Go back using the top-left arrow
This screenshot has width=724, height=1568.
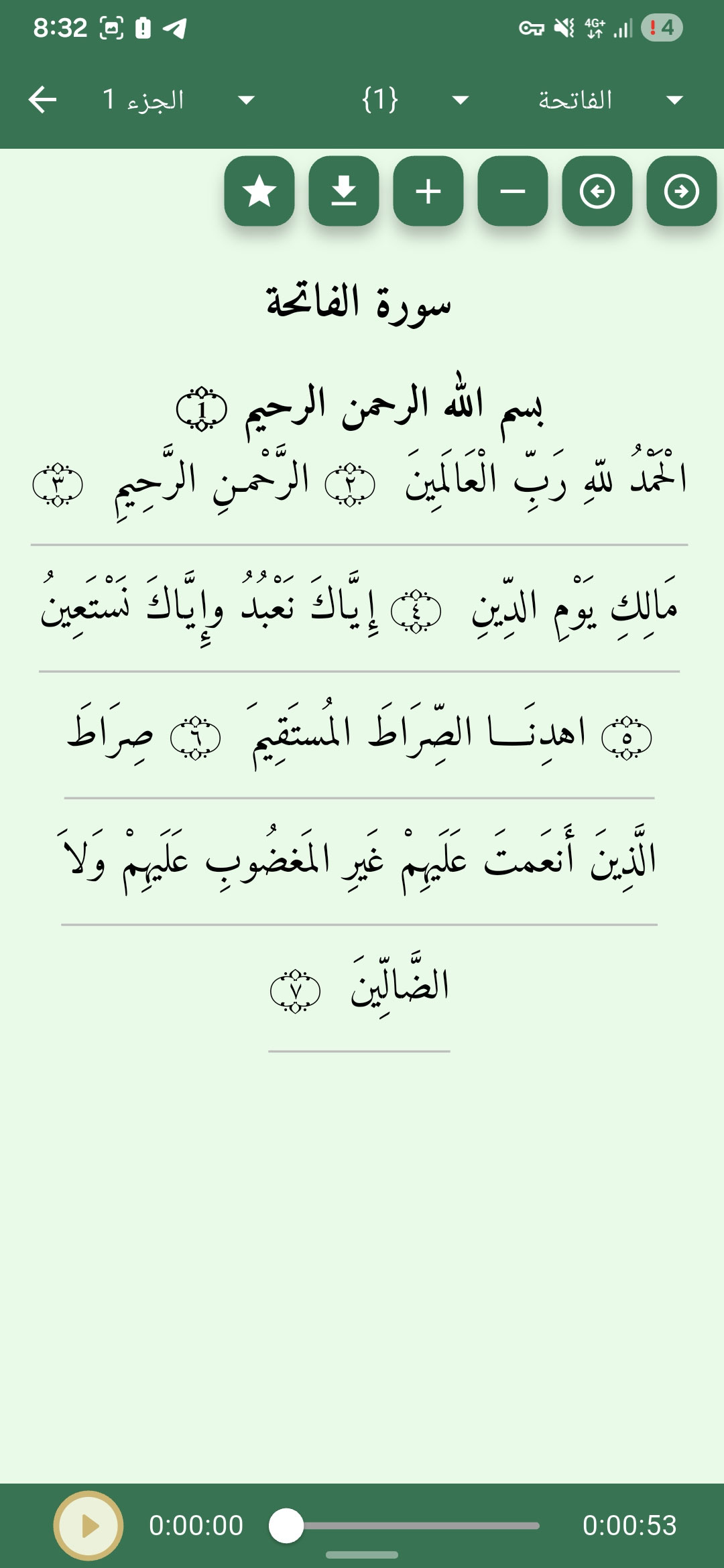[43, 100]
